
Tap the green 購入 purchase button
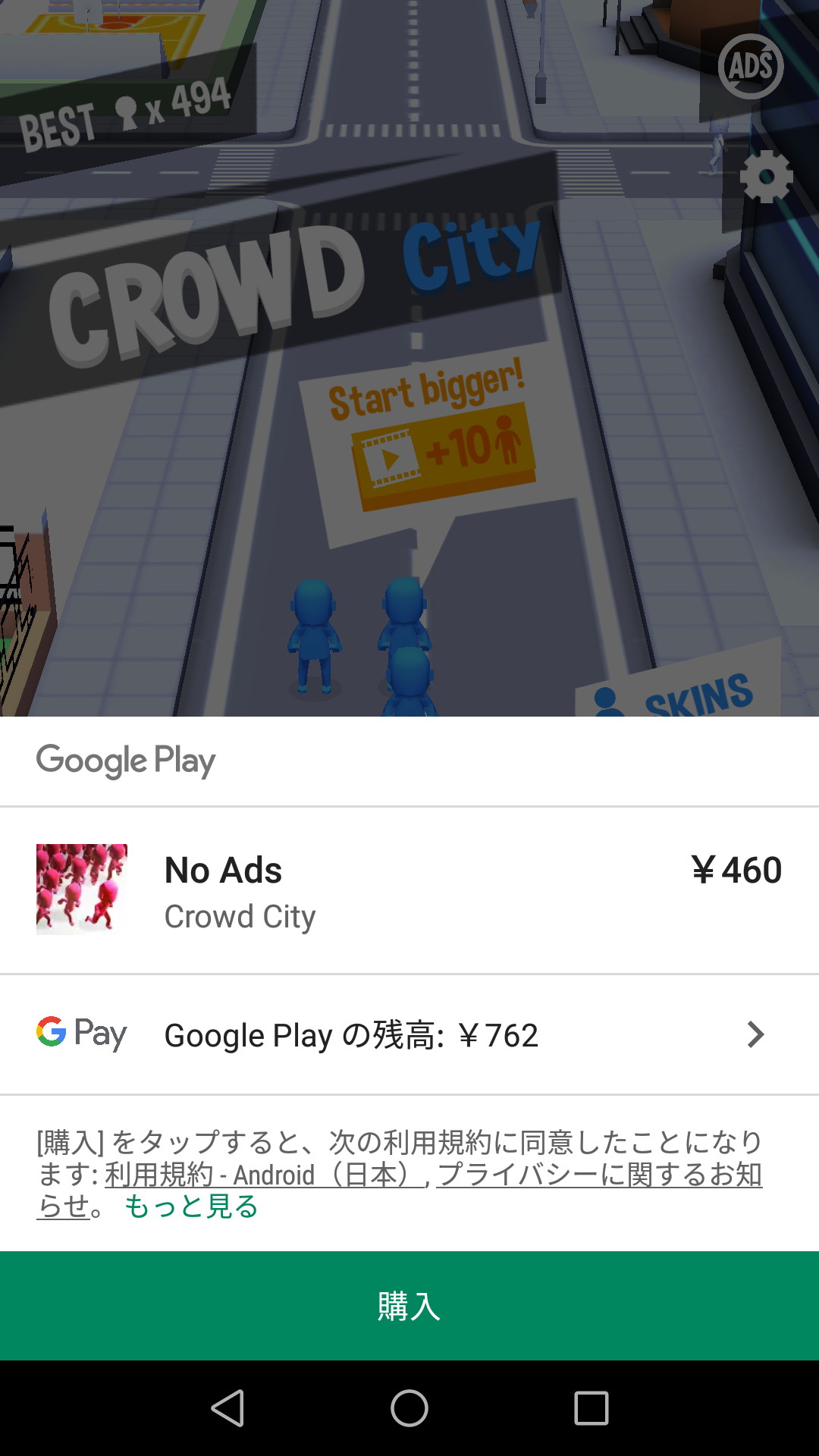tap(409, 1306)
